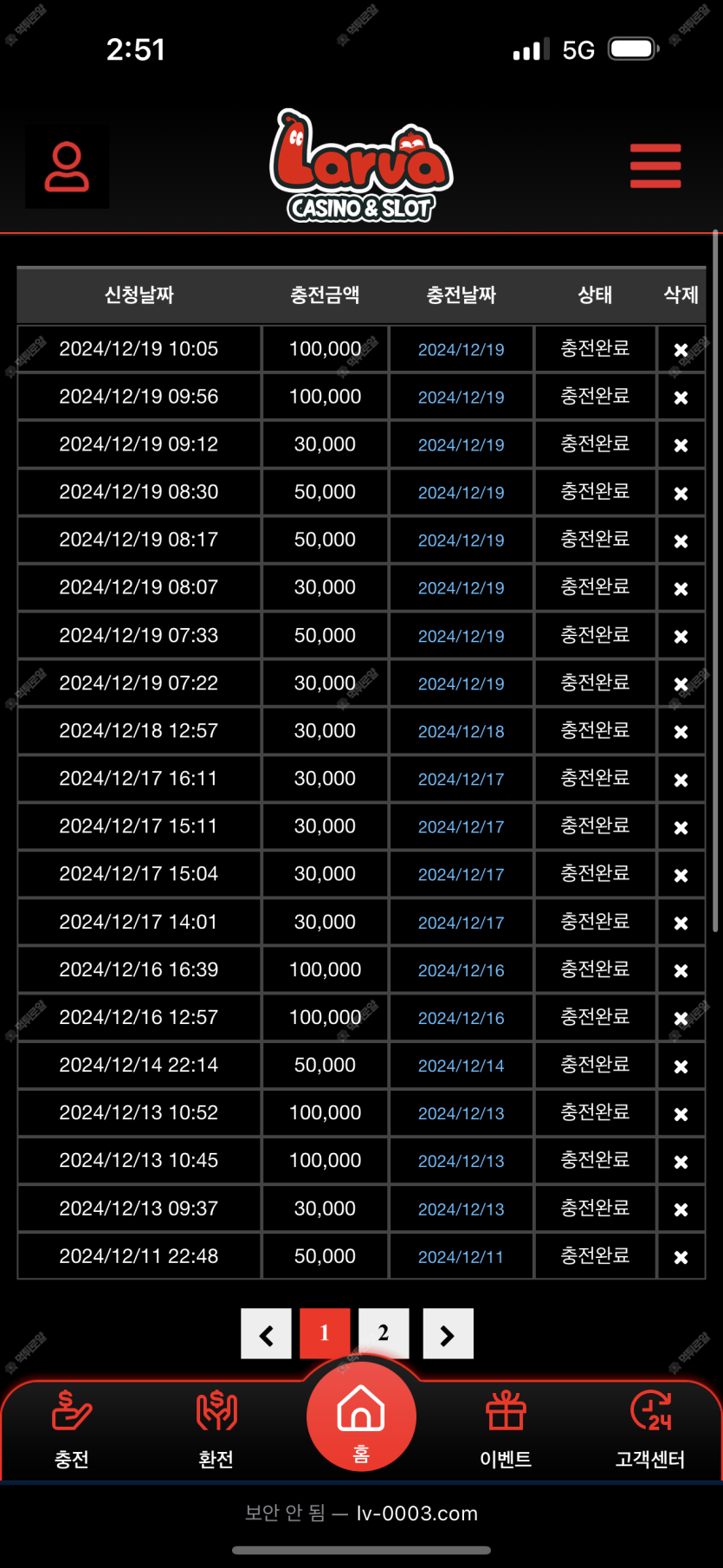Remove the 2024/12/11 22:48 entry
723x1568 pixels.
click(681, 1257)
